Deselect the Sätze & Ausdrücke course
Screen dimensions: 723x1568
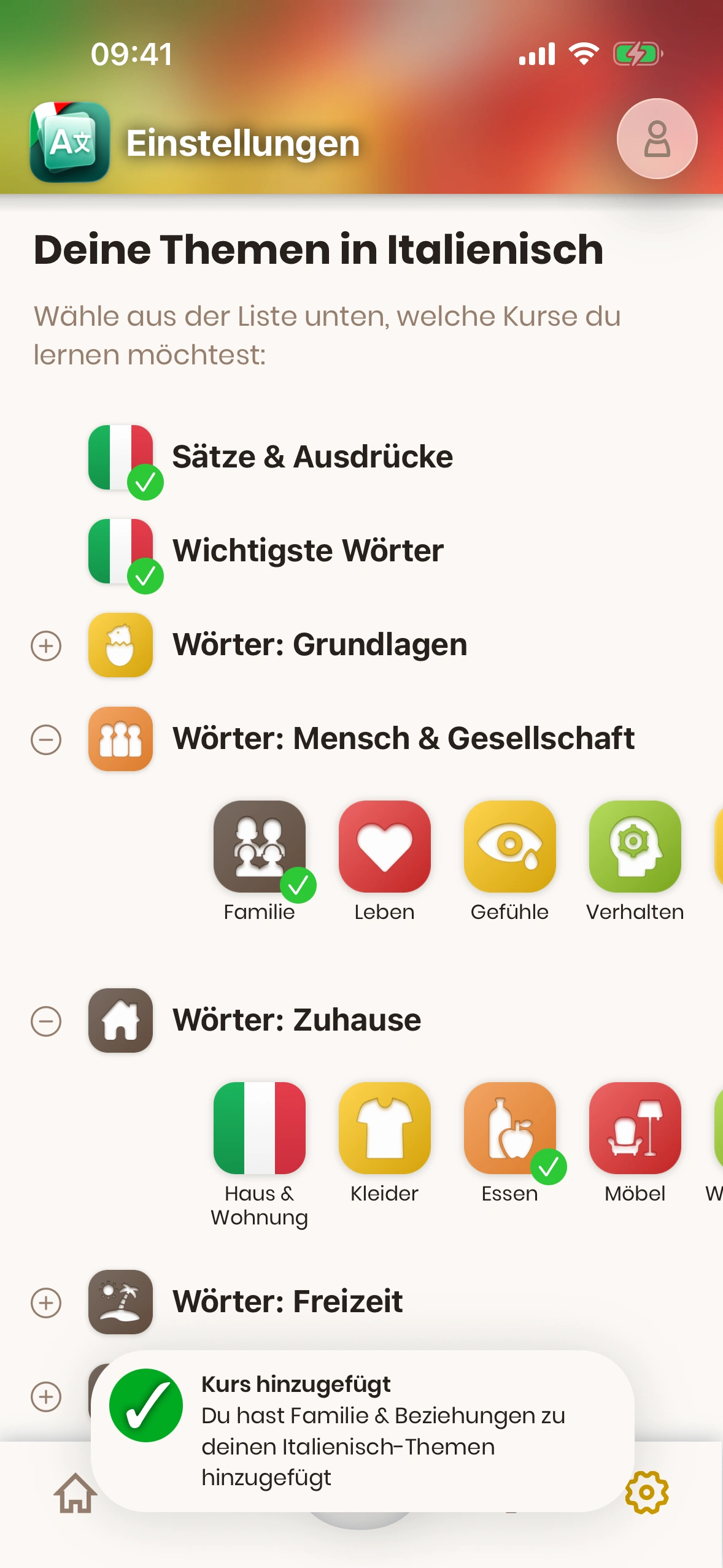tap(121, 458)
